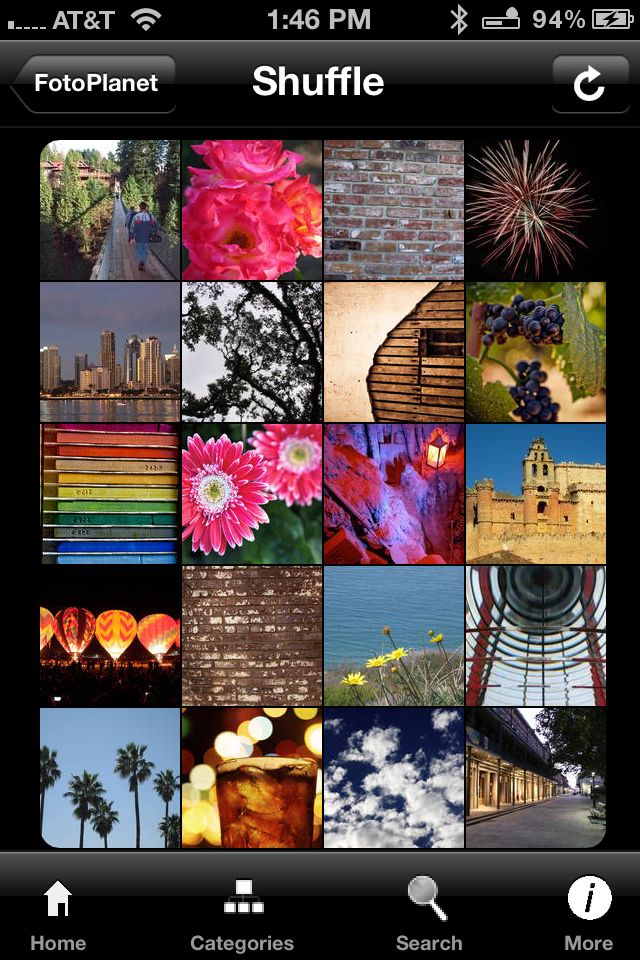640x960 pixels.
Task: View the black tree branches photo
Action: [x=252, y=352]
